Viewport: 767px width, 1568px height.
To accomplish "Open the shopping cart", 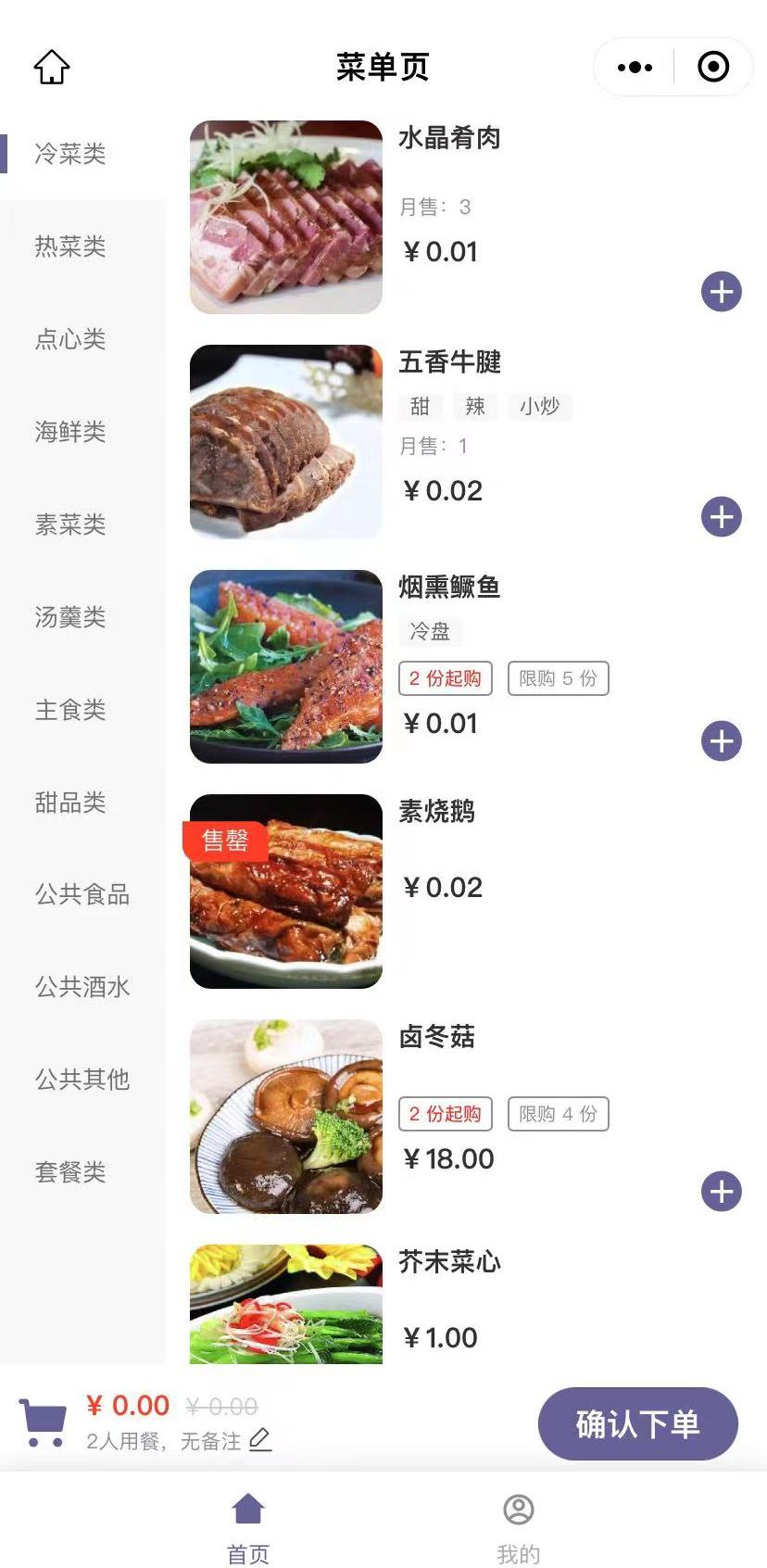I will (43, 1423).
